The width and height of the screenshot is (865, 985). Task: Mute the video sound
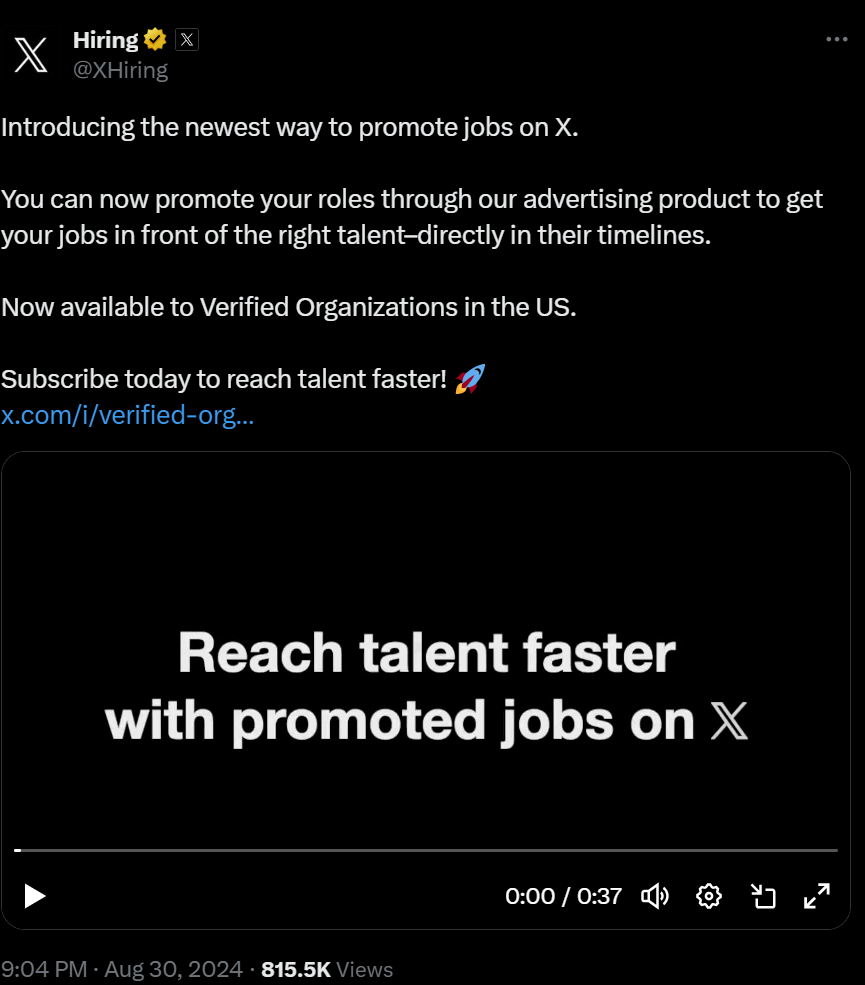655,896
